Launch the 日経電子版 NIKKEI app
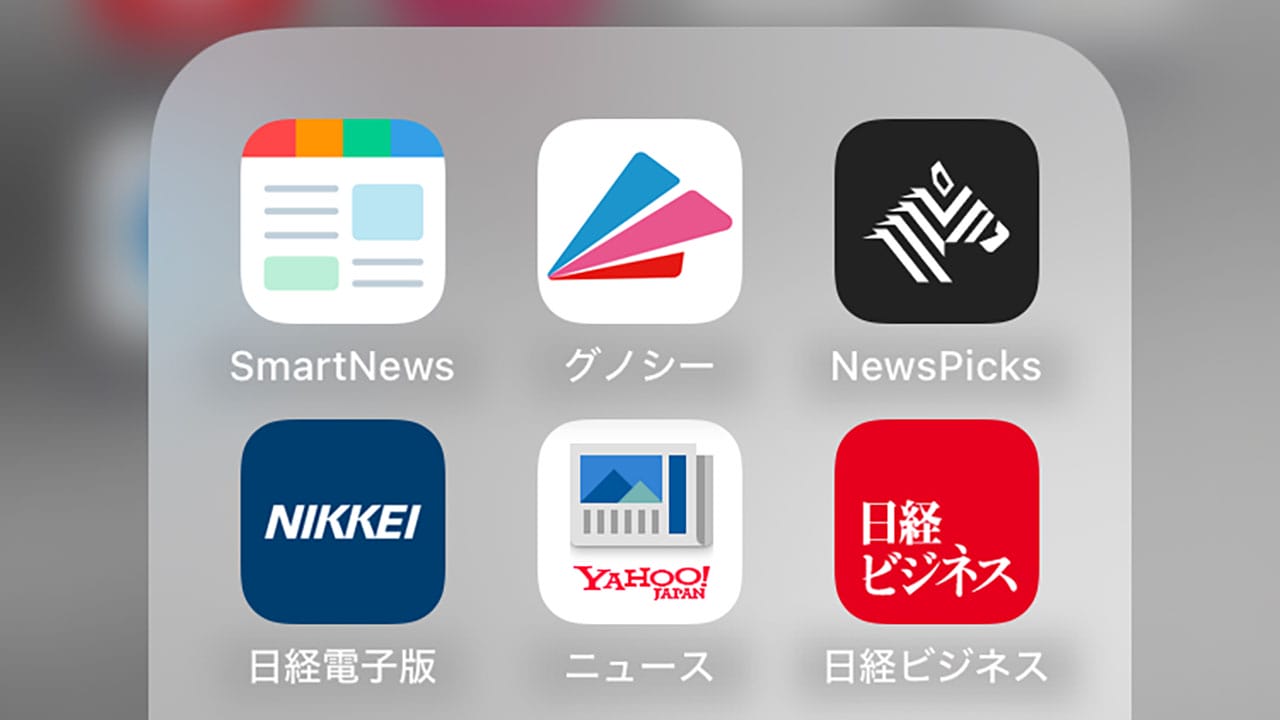Viewport: 1280px width, 720px height. coord(343,521)
